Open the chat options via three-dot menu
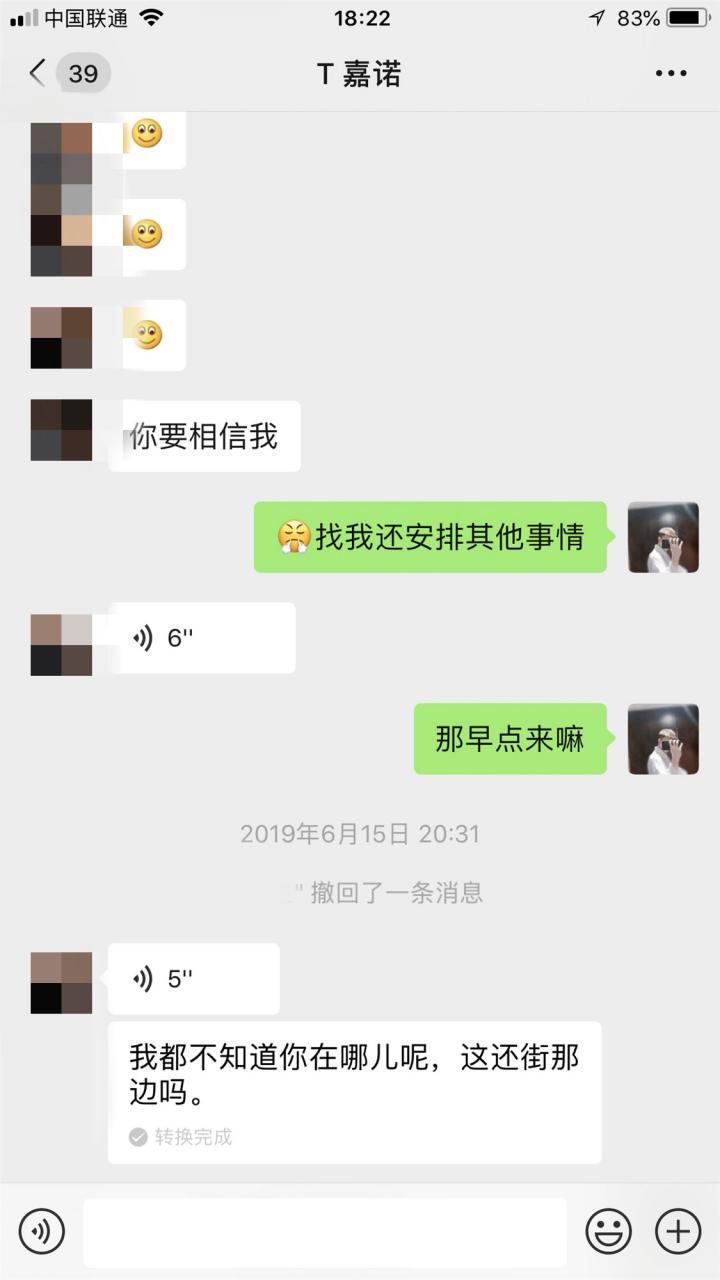The width and height of the screenshot is (720, 1280). 672,72
